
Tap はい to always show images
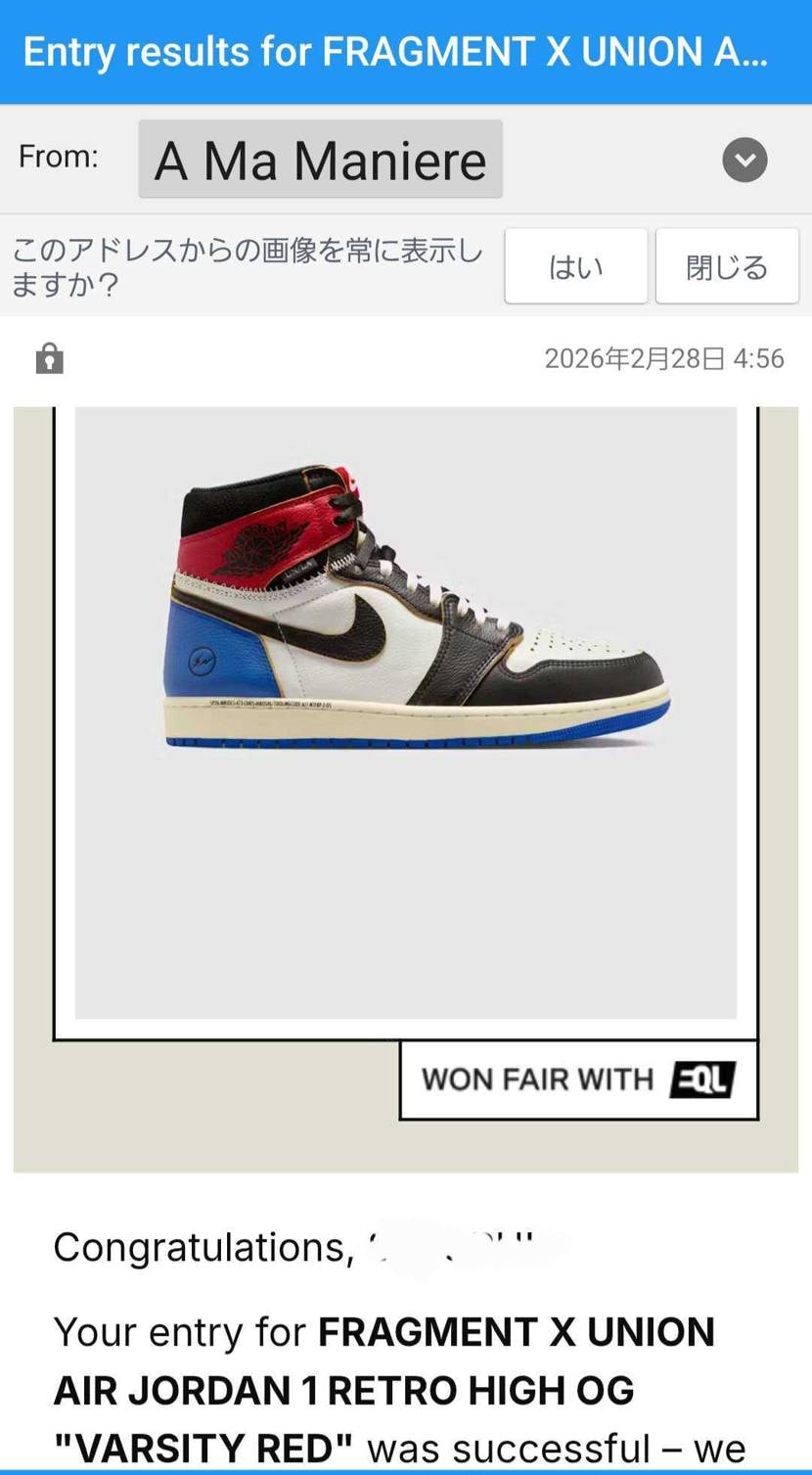click(x=575, y=266)
